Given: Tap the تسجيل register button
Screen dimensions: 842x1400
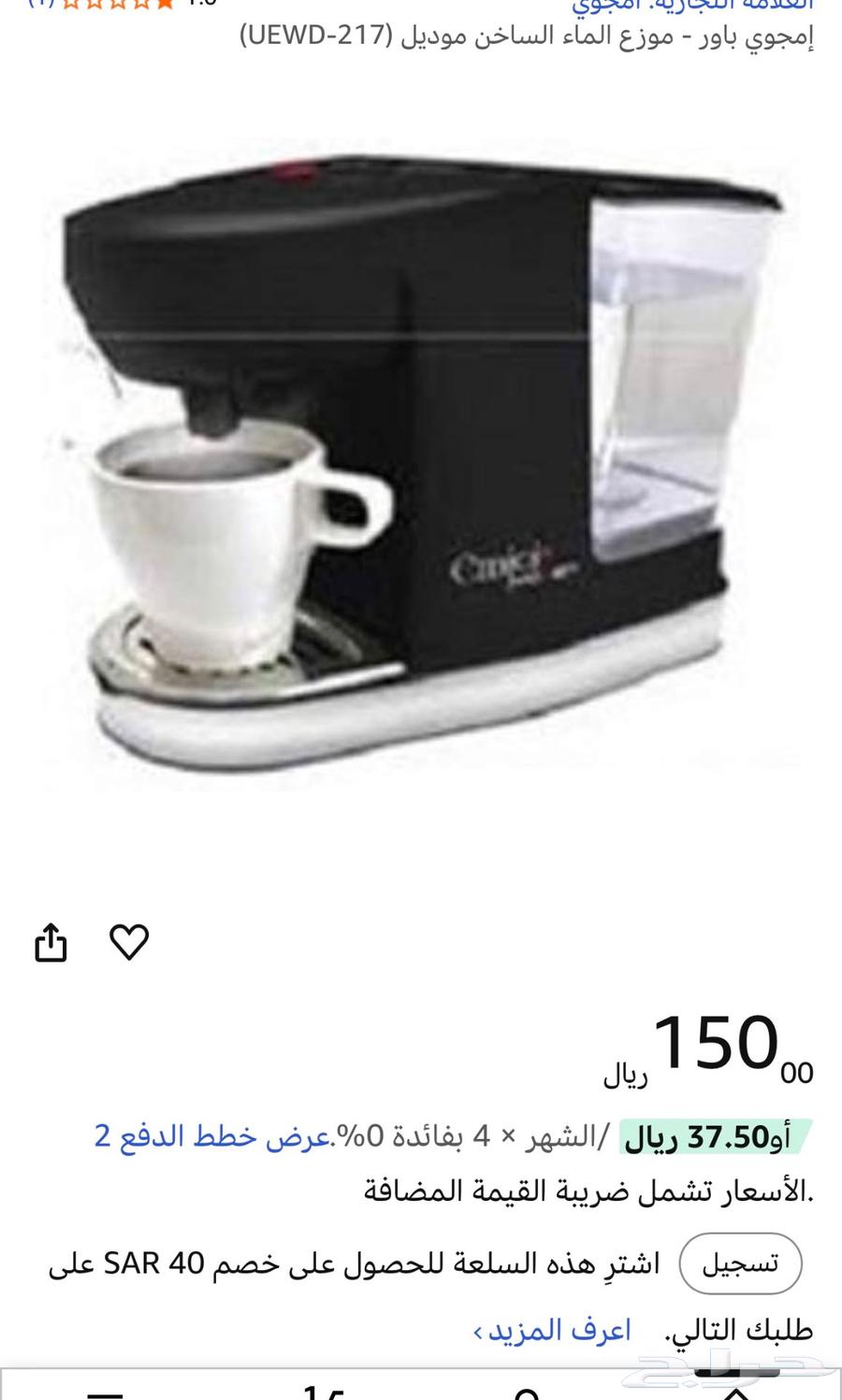Looking at the screenshot, I should click(740, 1263).
